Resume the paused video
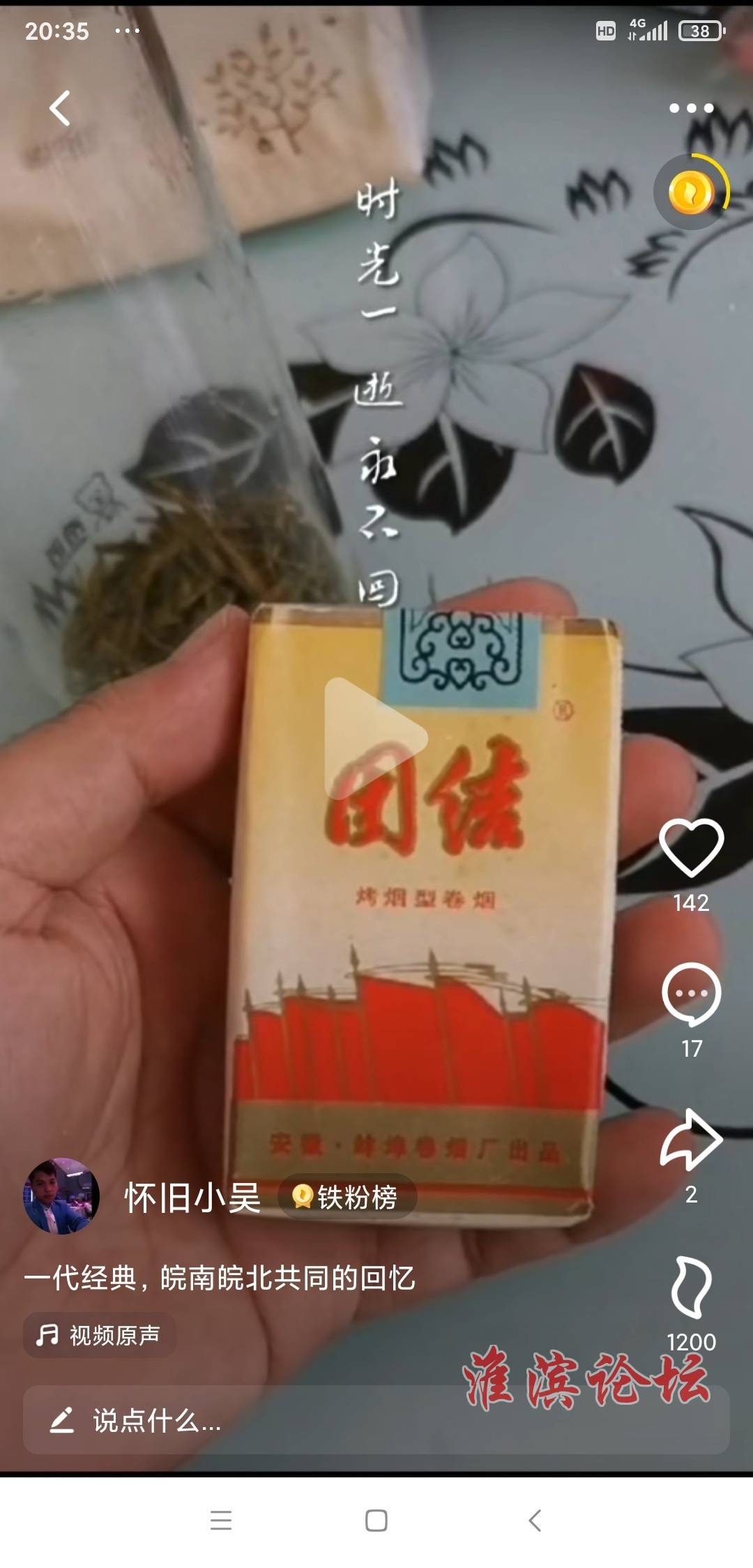The height and width of the screenshot is (1568, 753). [x=376, y=737]
